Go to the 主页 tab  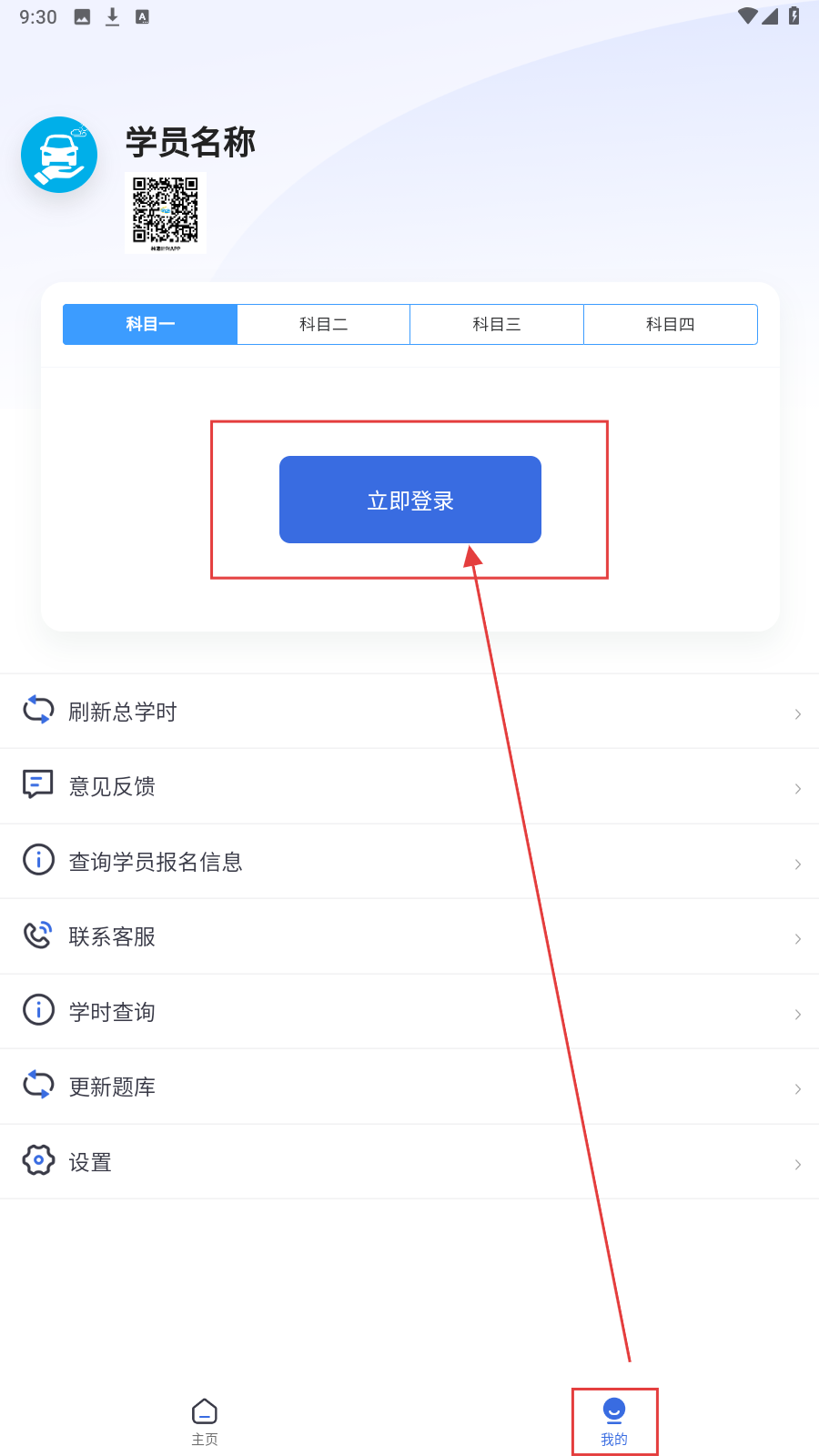(205, 1421)
